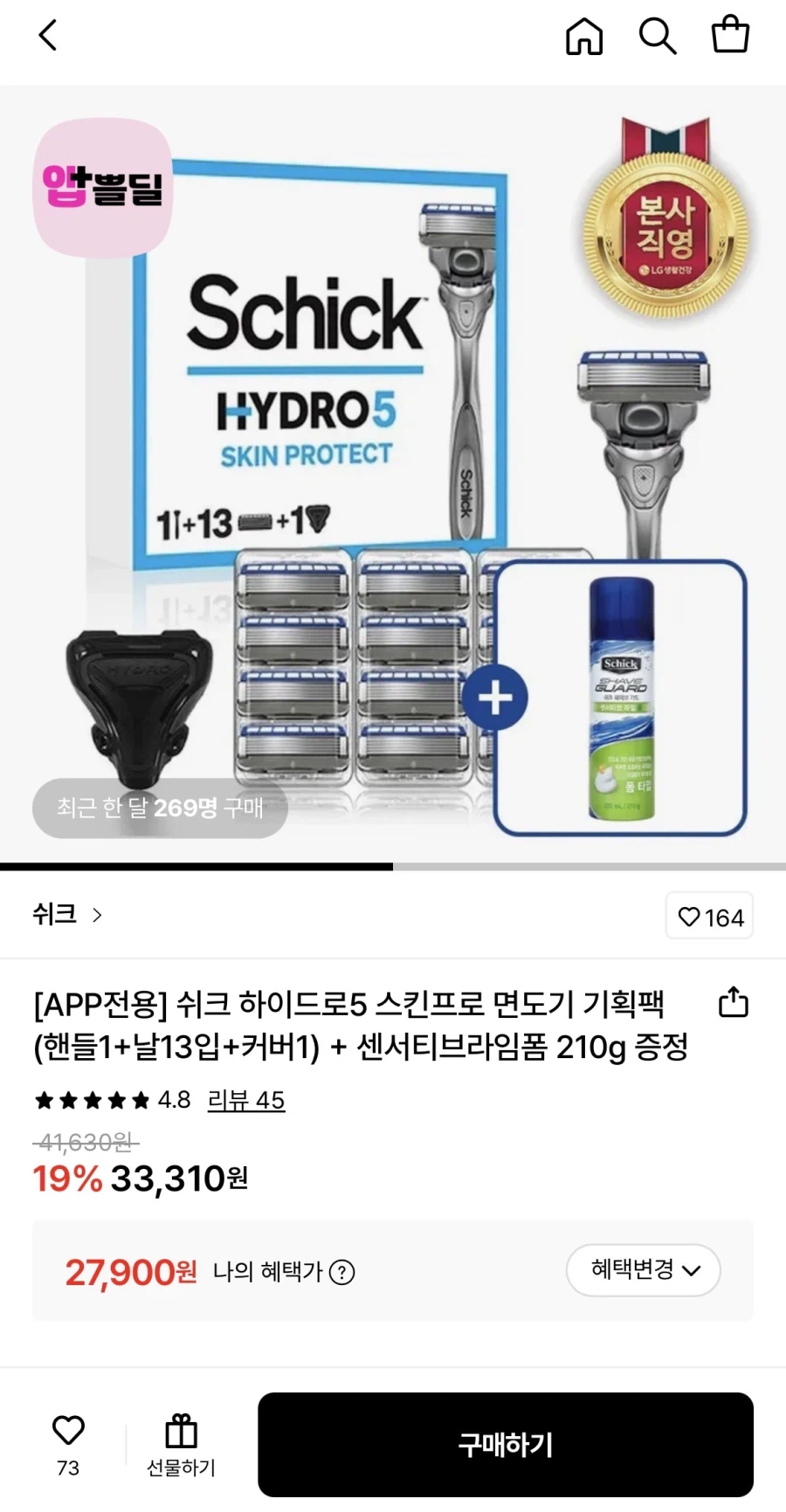786x1512 pixels.
Task: Tap the 구매하기 purchase button
Action: [507, 1445]
